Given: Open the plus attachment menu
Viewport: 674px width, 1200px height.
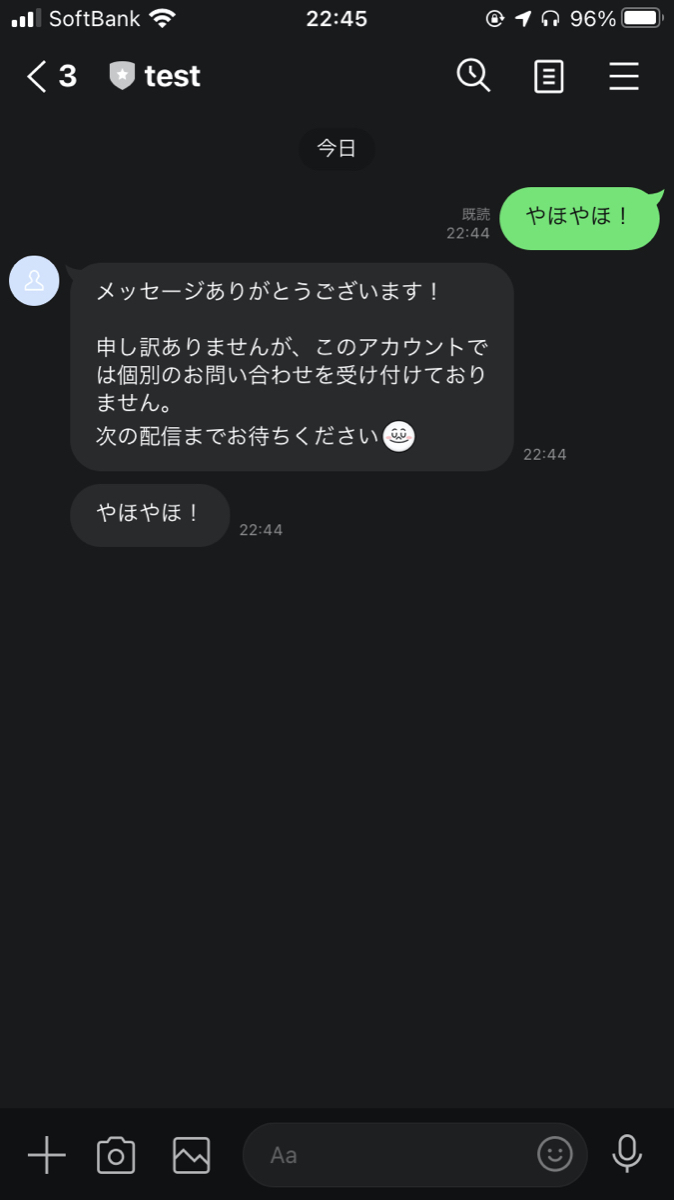Looking at the screenshot, I should (46, 1155).
